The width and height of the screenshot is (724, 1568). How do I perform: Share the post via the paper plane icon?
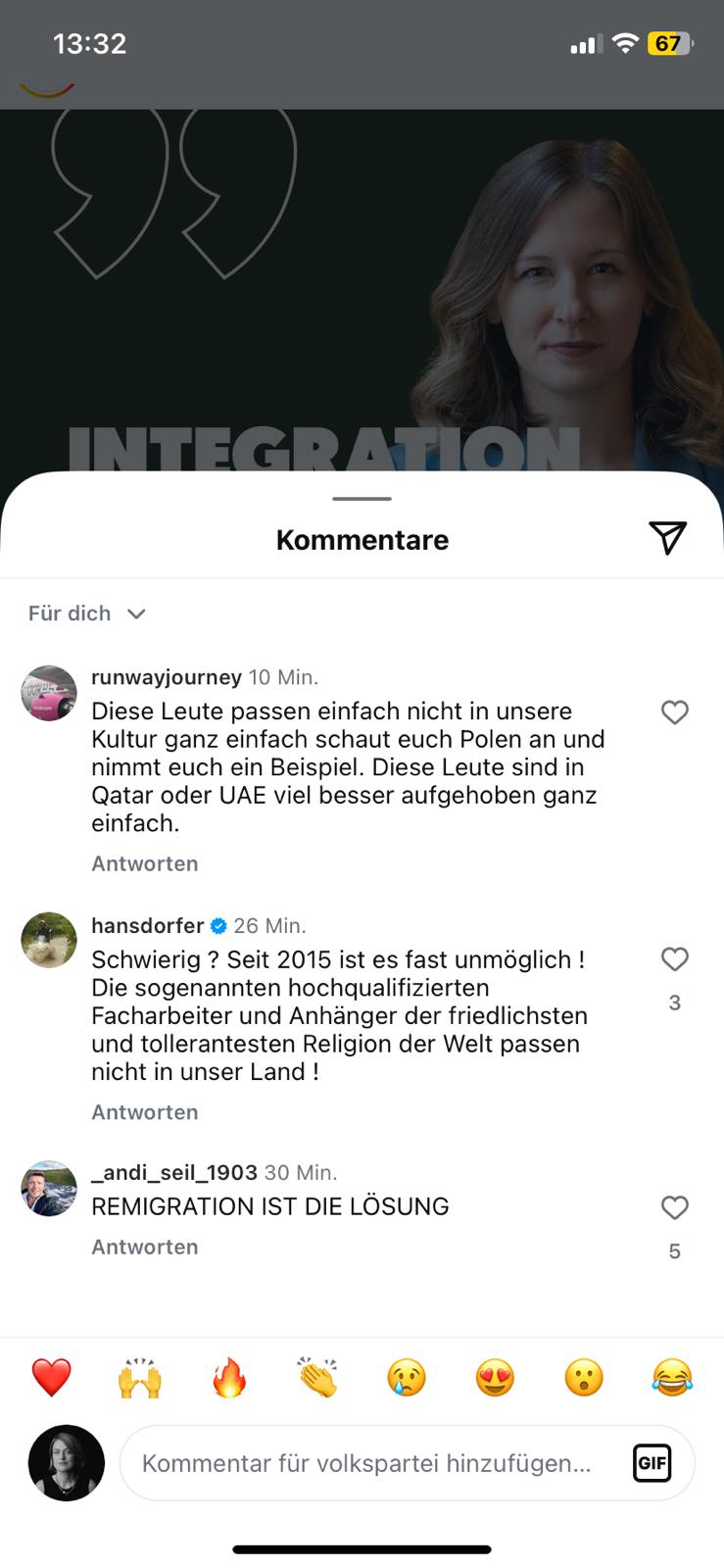pyautogui.click(x=667, y=537)
